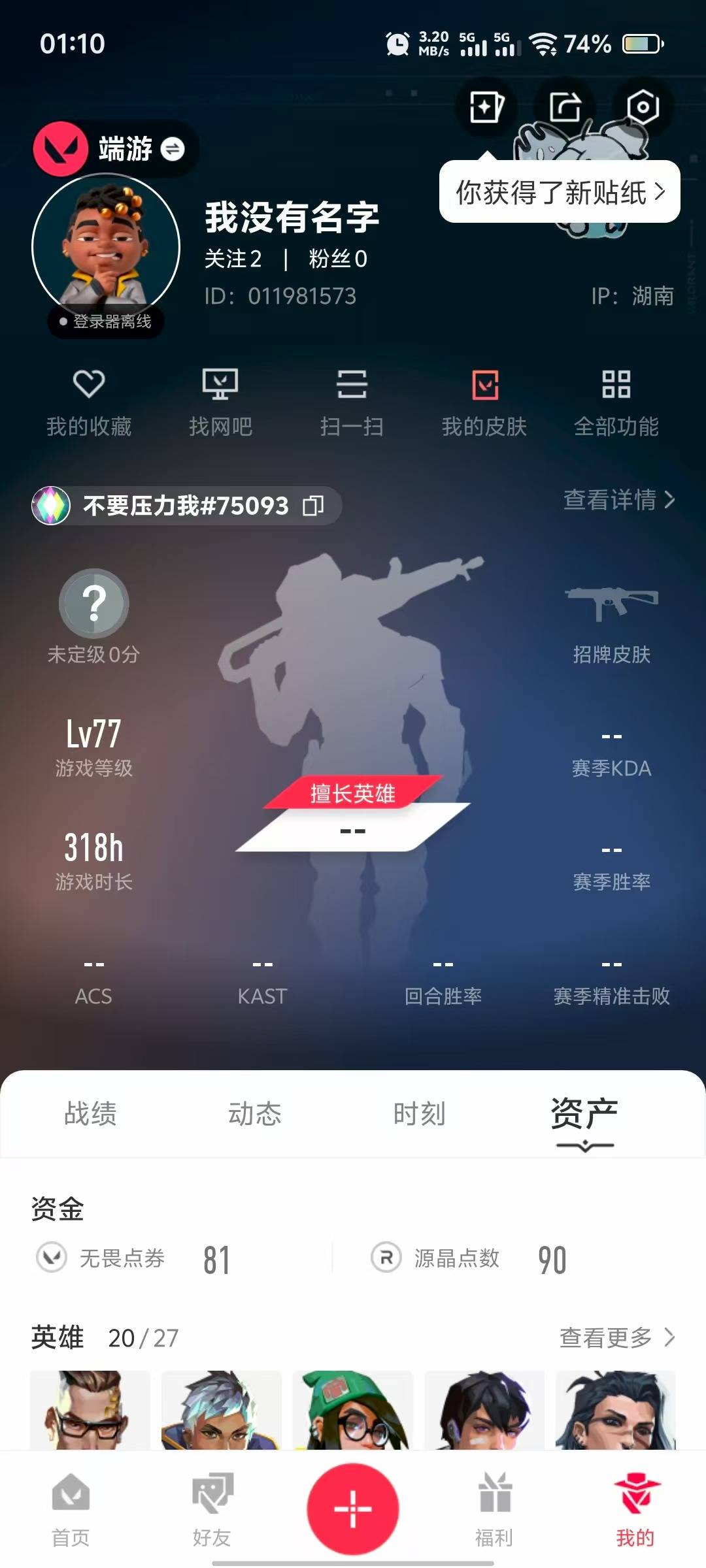Go to 首页 home tab
The height and width of the screenshot is (1568, 706).
point(71,1509)
